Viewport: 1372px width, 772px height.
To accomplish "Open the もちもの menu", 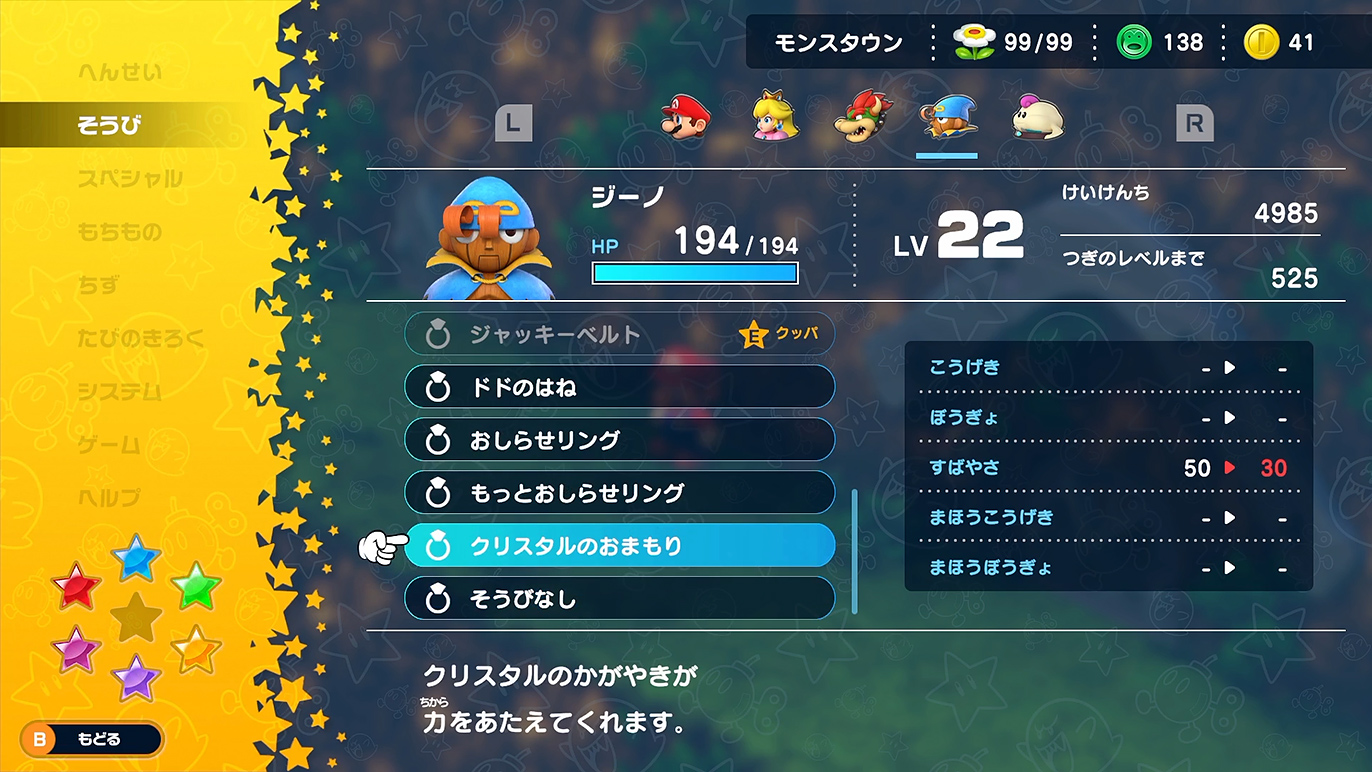I will point(119,232).
